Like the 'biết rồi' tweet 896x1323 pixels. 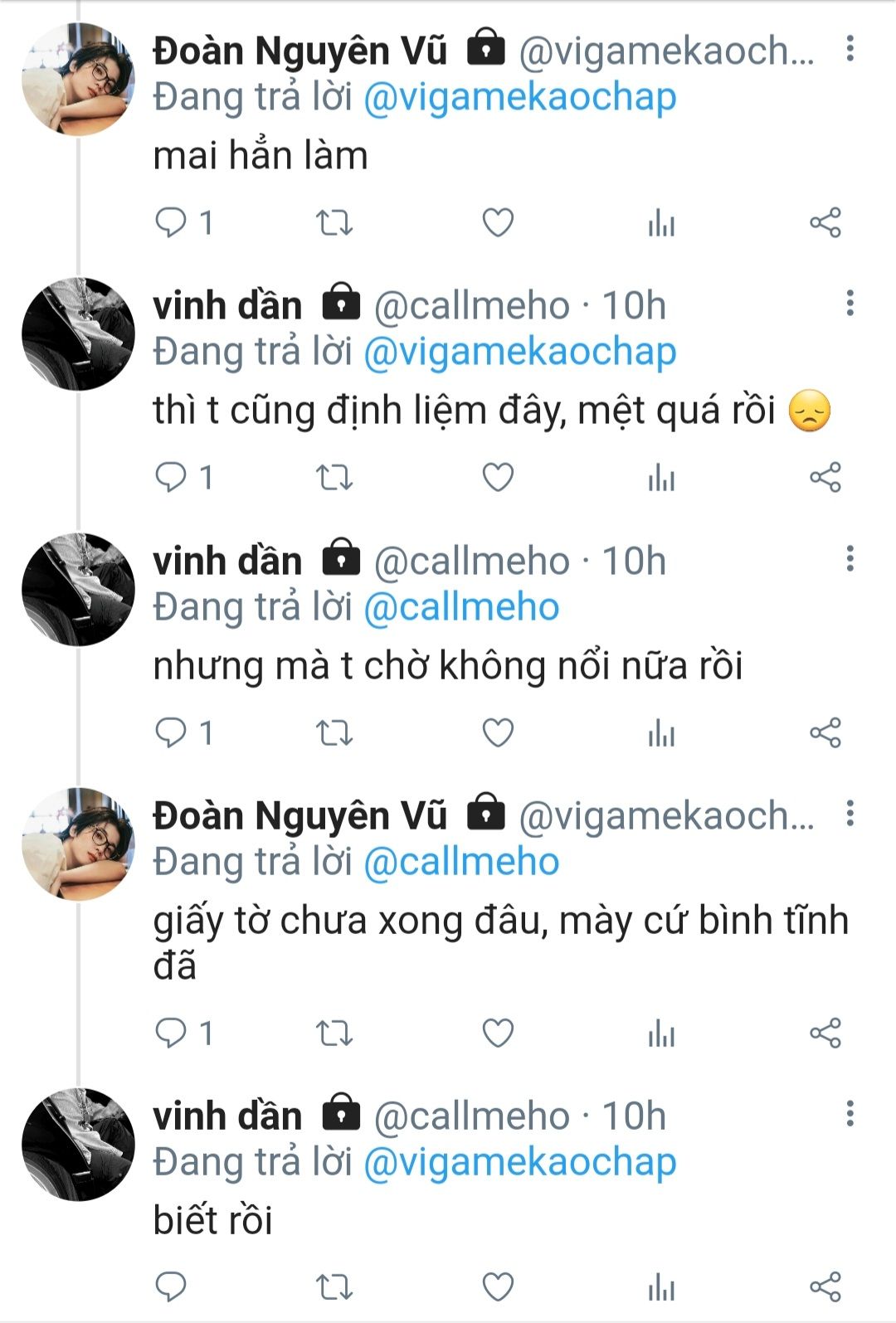click(x=498, y=1287)
